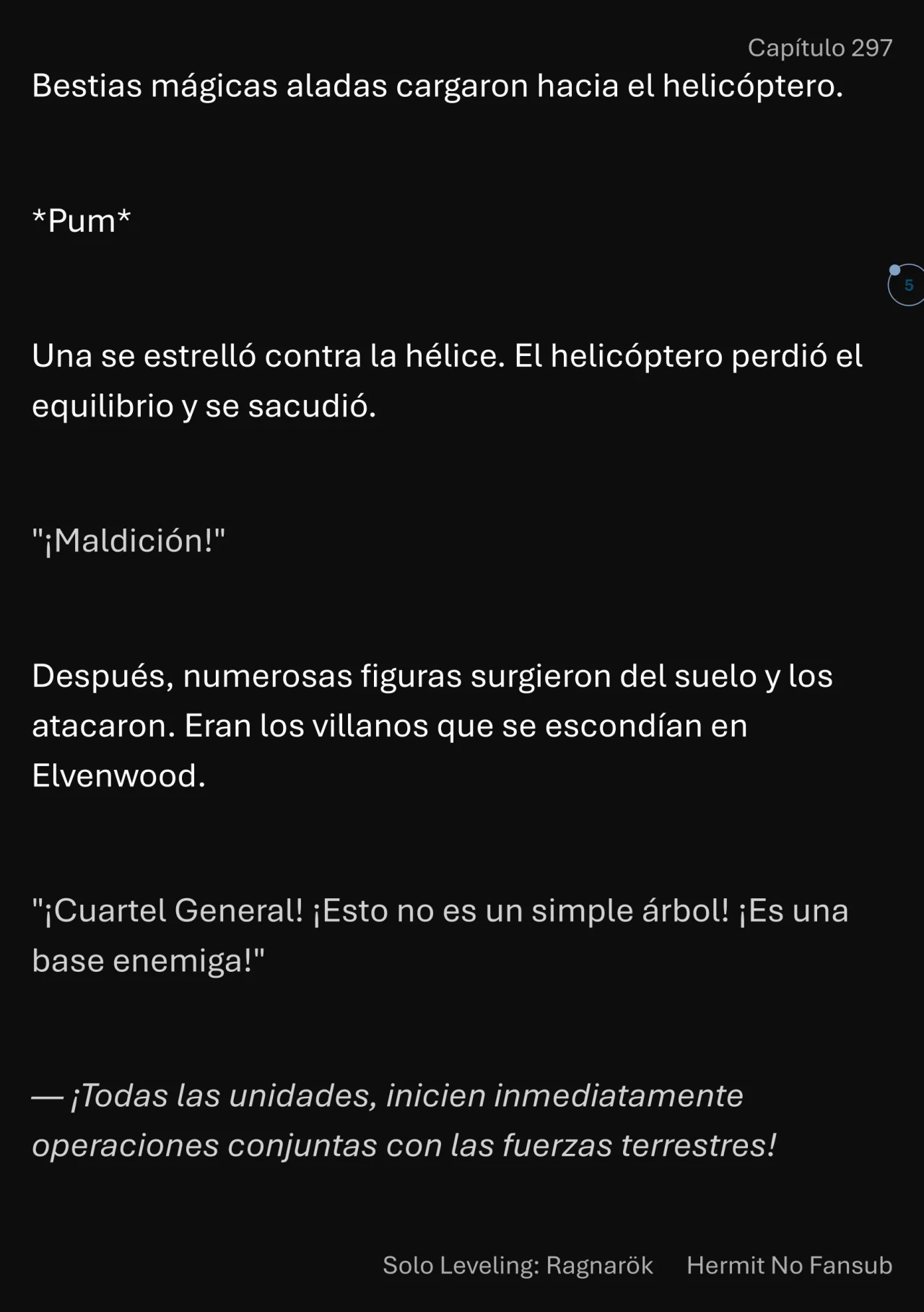Click the paragraph mentioning Elvenwood
The image size is (924, 1312).
pos(433,726)
